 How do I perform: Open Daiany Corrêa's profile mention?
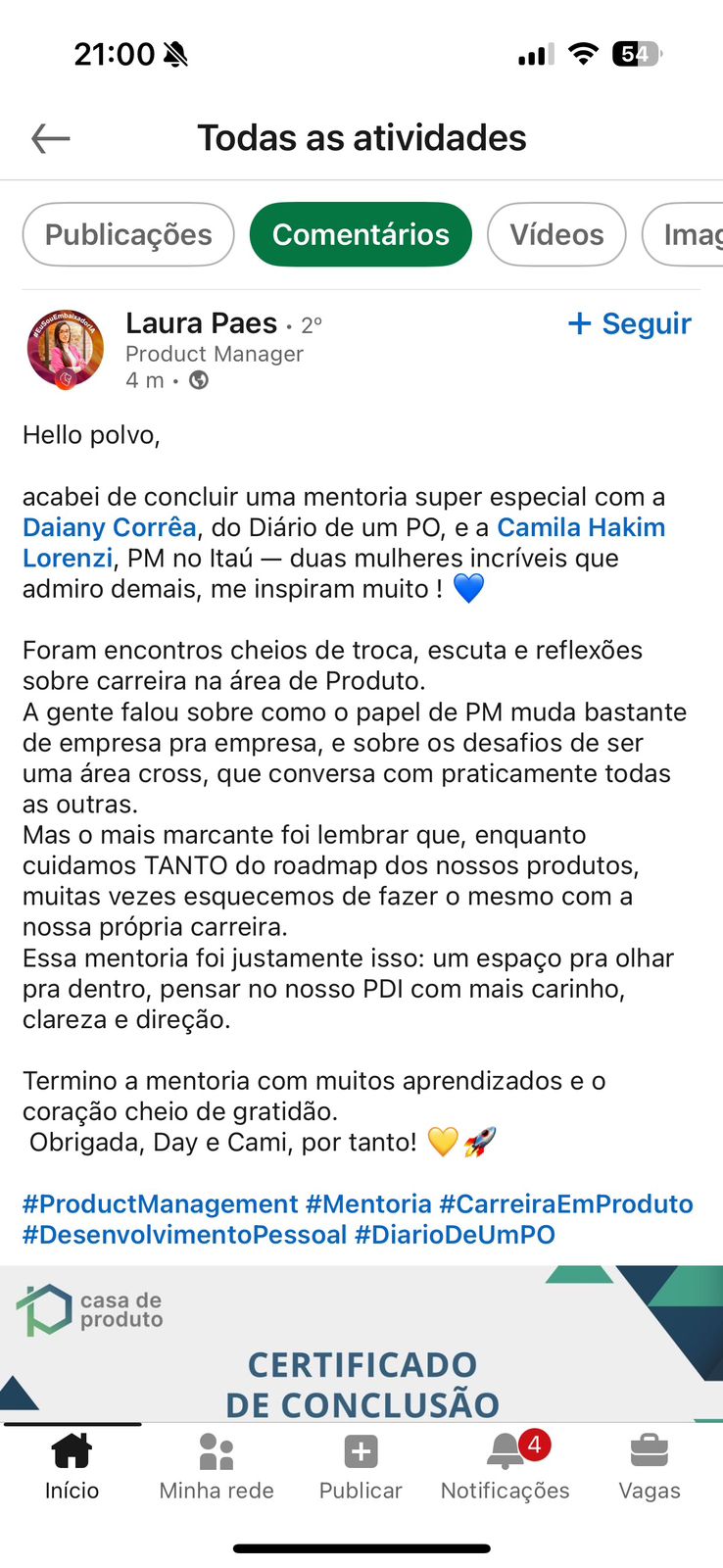(x=110, y=527)
